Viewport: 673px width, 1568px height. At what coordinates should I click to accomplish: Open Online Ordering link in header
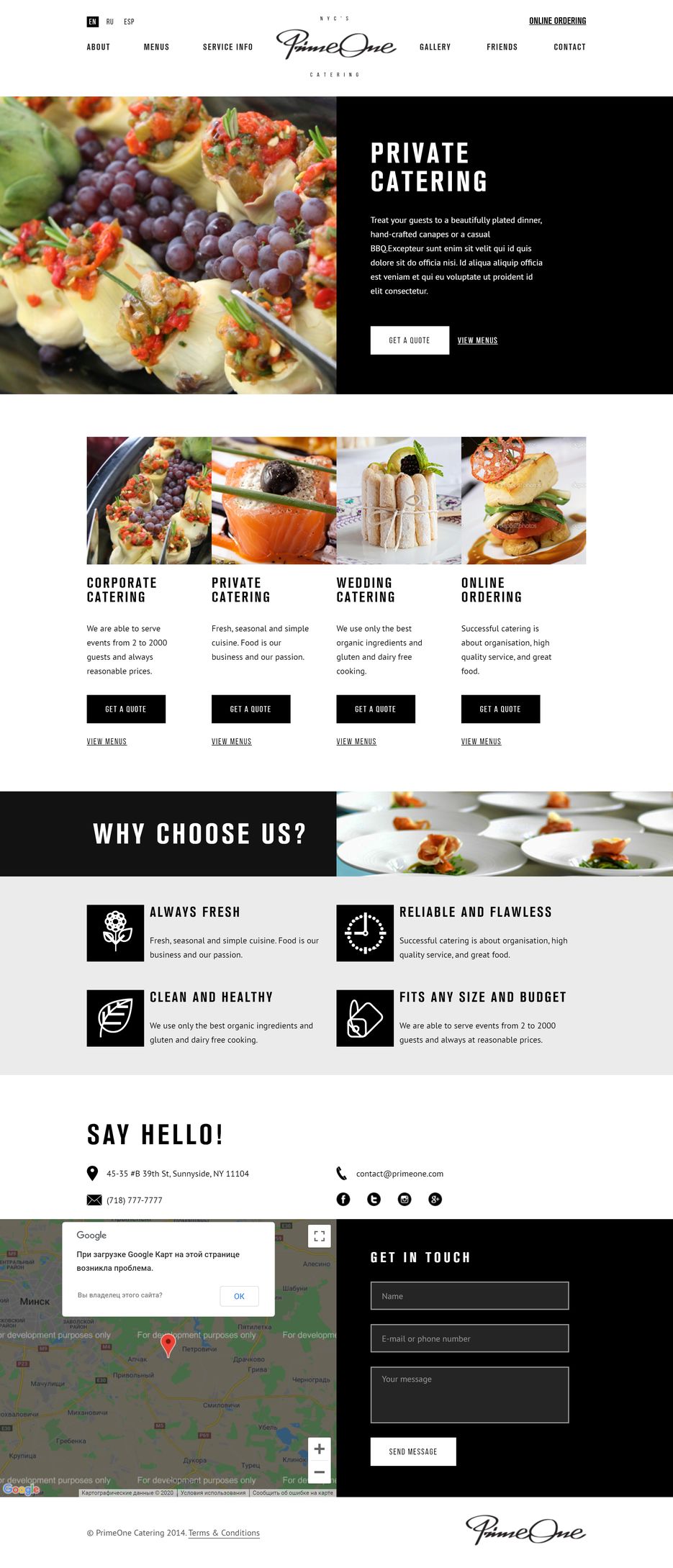[x=557, y=21]
